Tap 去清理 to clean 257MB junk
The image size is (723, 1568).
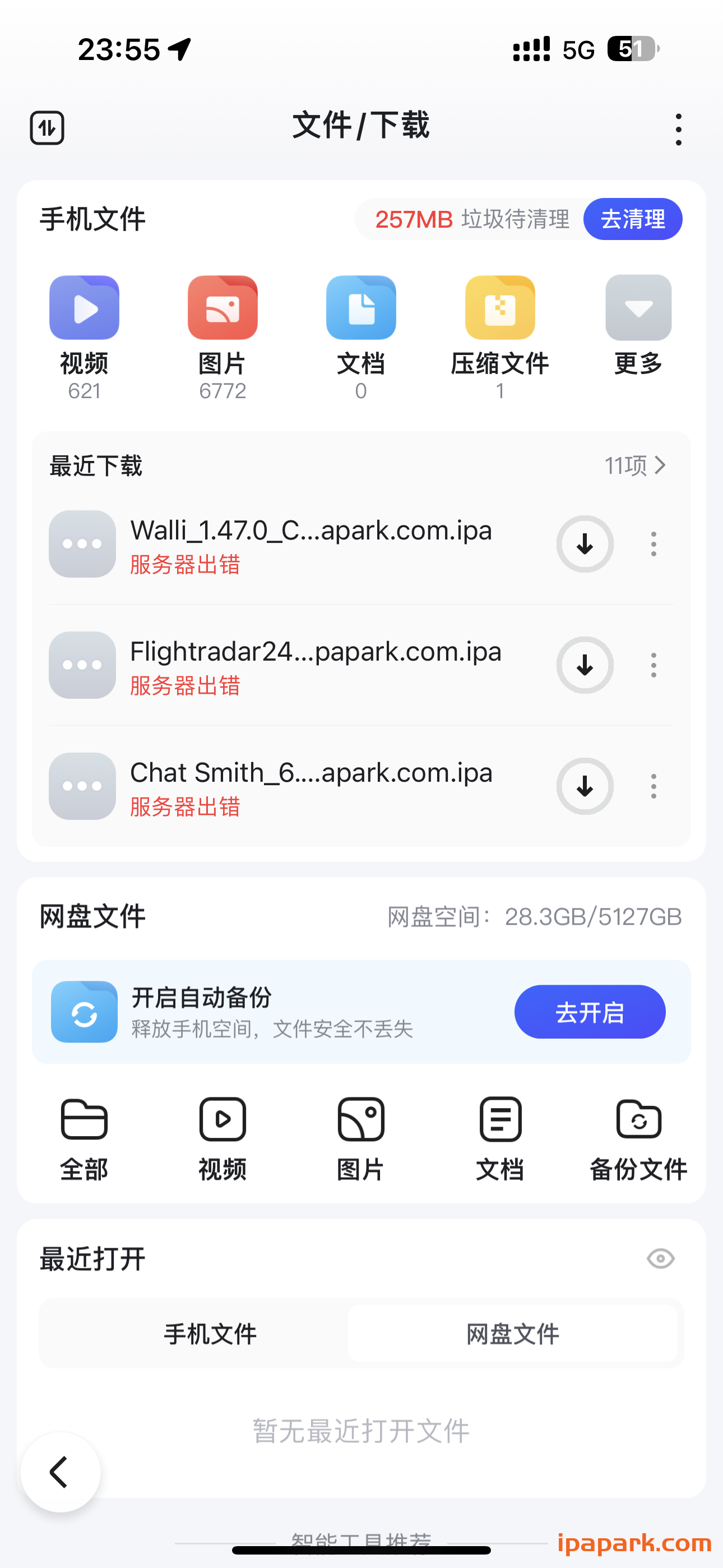[632, 219]
